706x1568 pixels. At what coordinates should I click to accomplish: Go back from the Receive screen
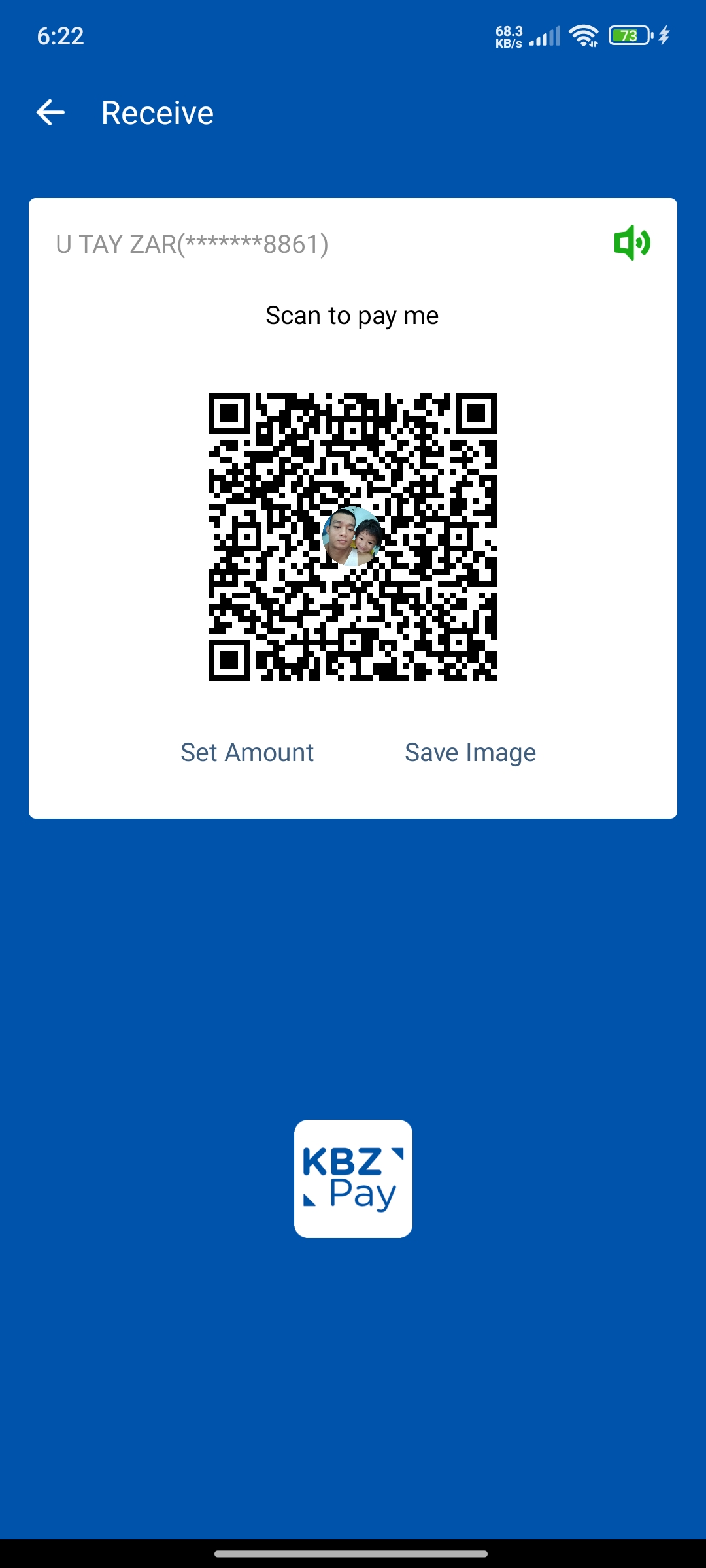[x=50, y=112]
